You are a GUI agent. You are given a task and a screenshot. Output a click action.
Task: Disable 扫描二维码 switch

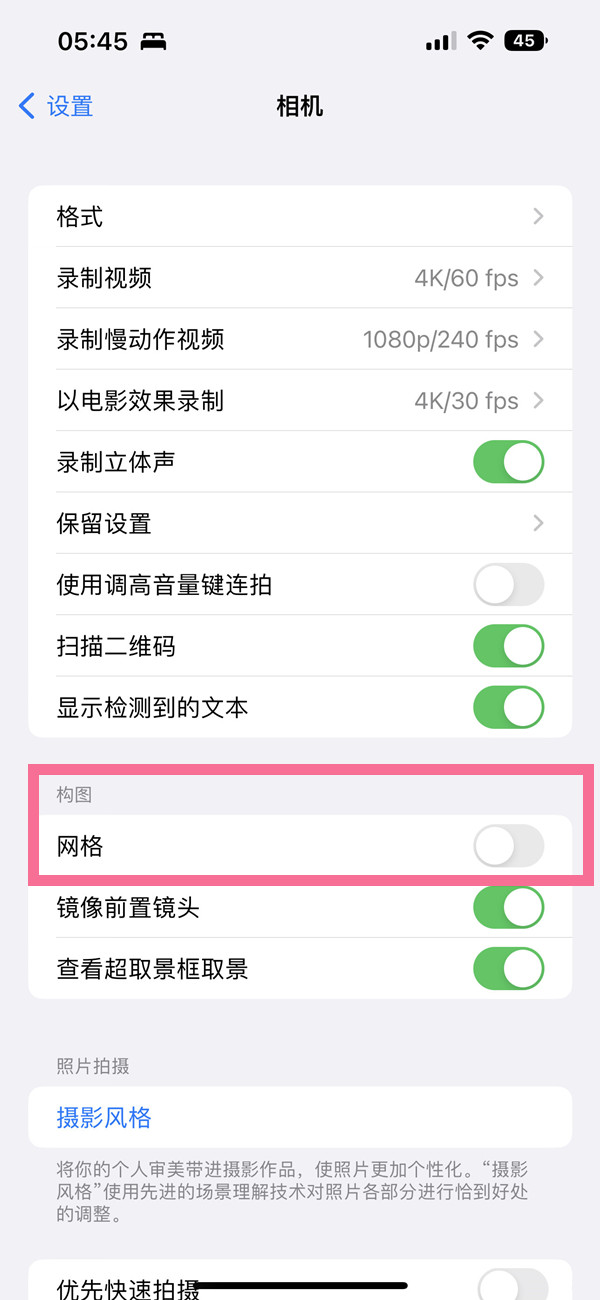tap(508, 646)
